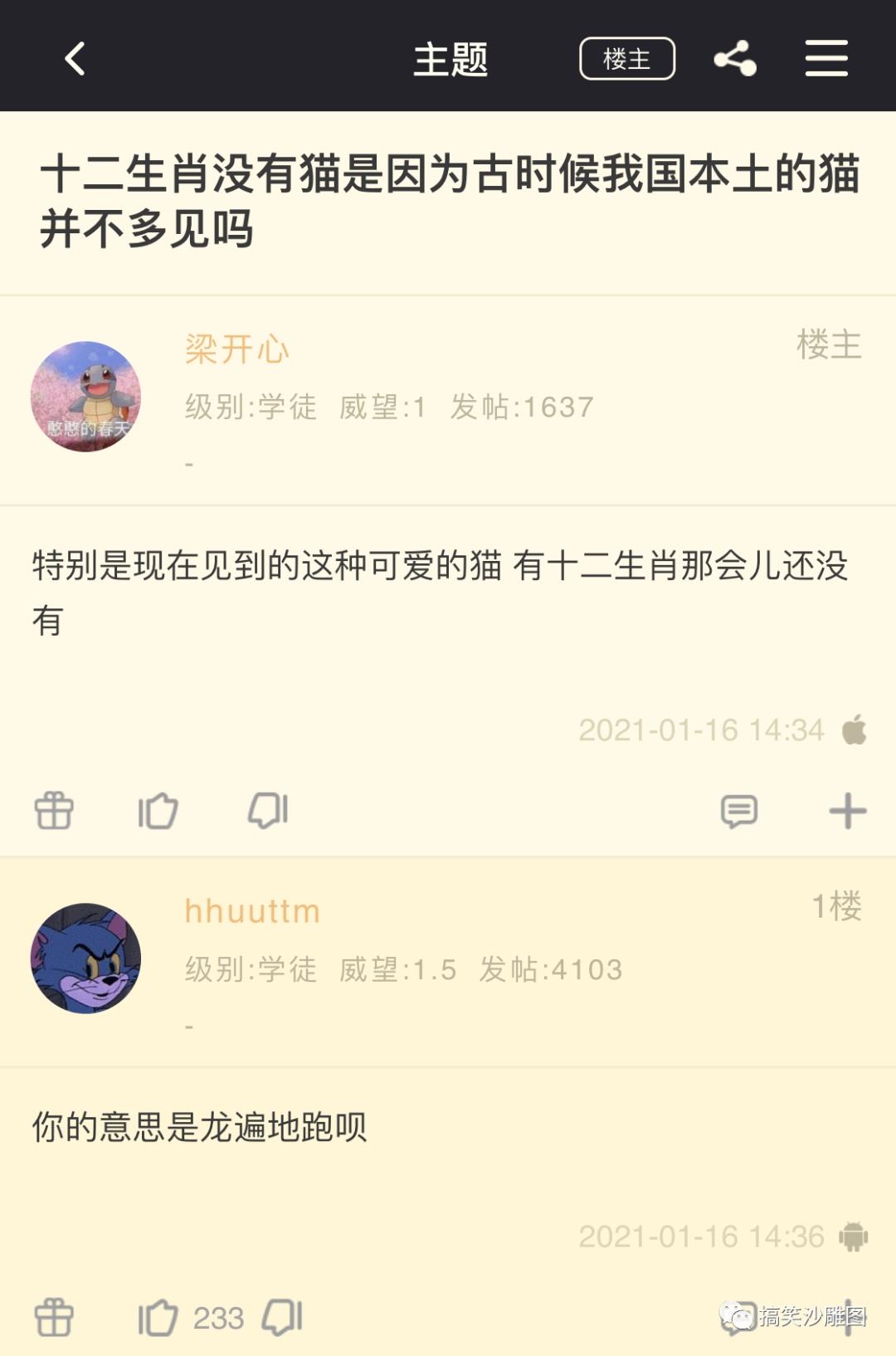
Task: Tap the plus icon on the first post
Action: (847, 811)
